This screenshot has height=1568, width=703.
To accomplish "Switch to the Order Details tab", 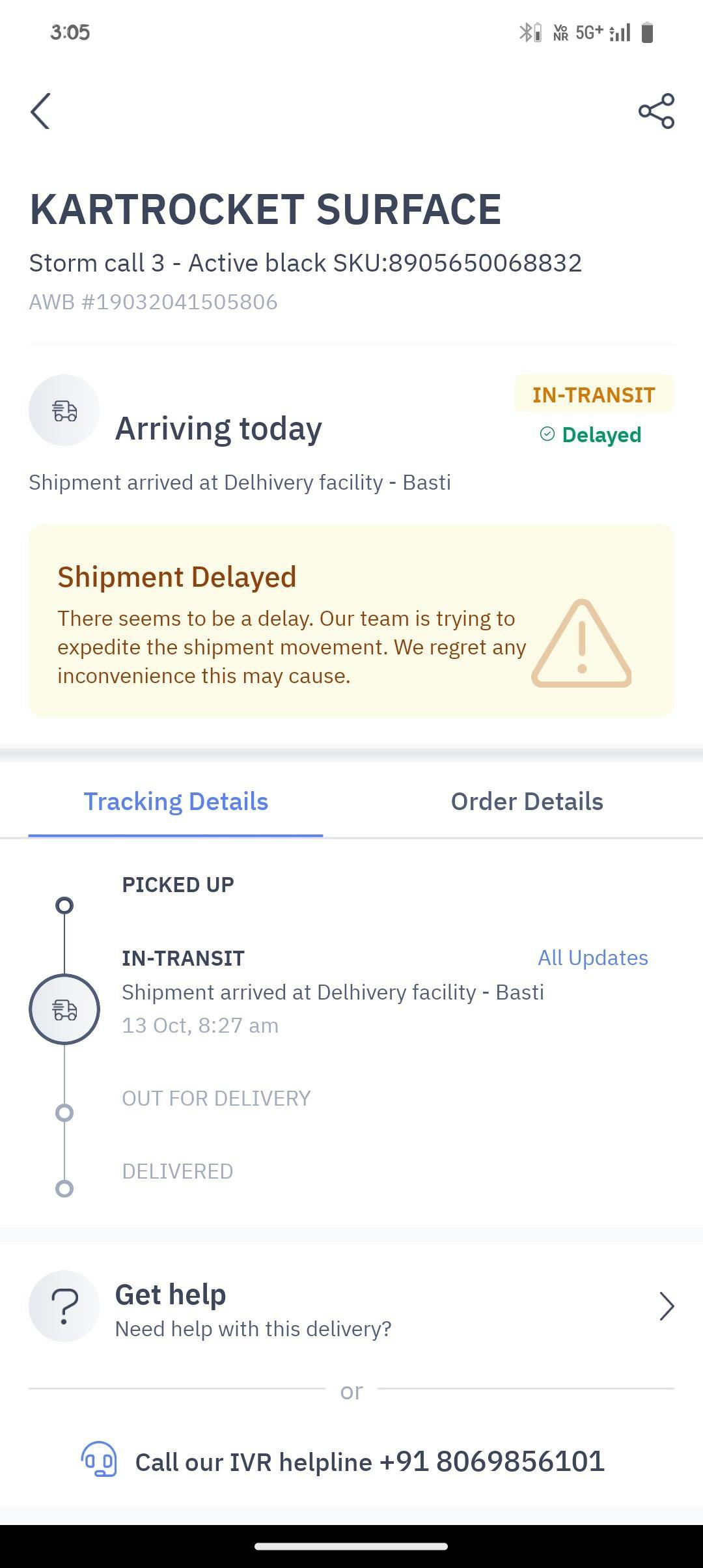I will [527, 802].
